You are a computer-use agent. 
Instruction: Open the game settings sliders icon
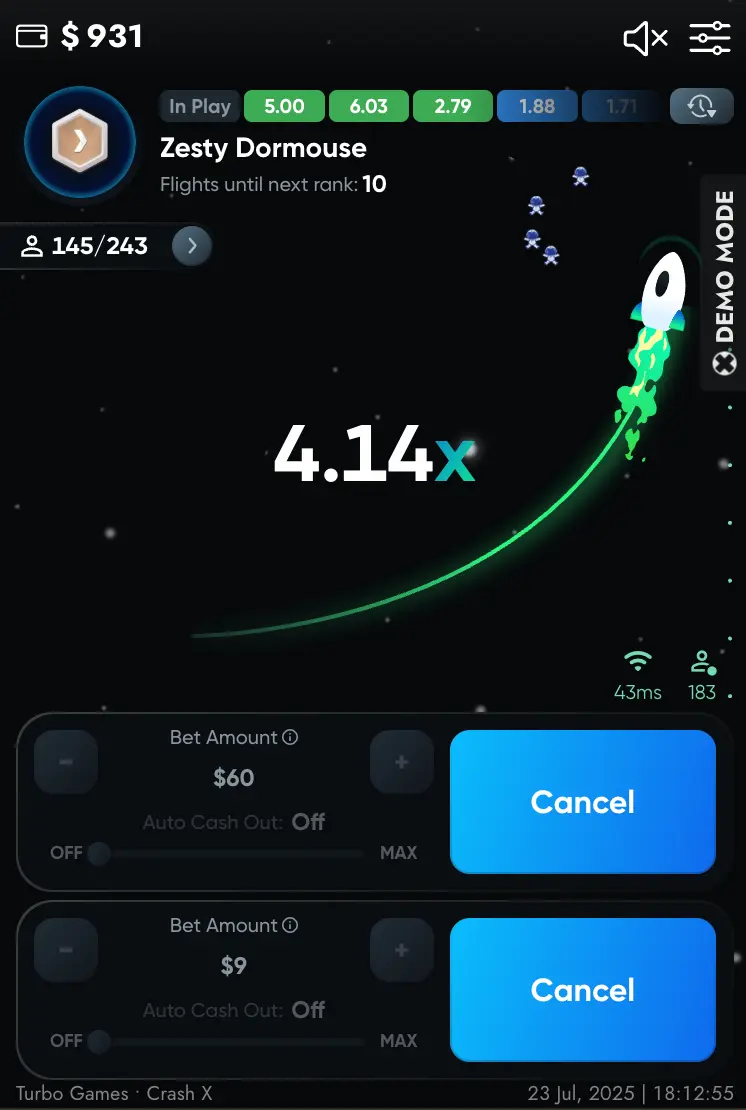tap(710, 38)
